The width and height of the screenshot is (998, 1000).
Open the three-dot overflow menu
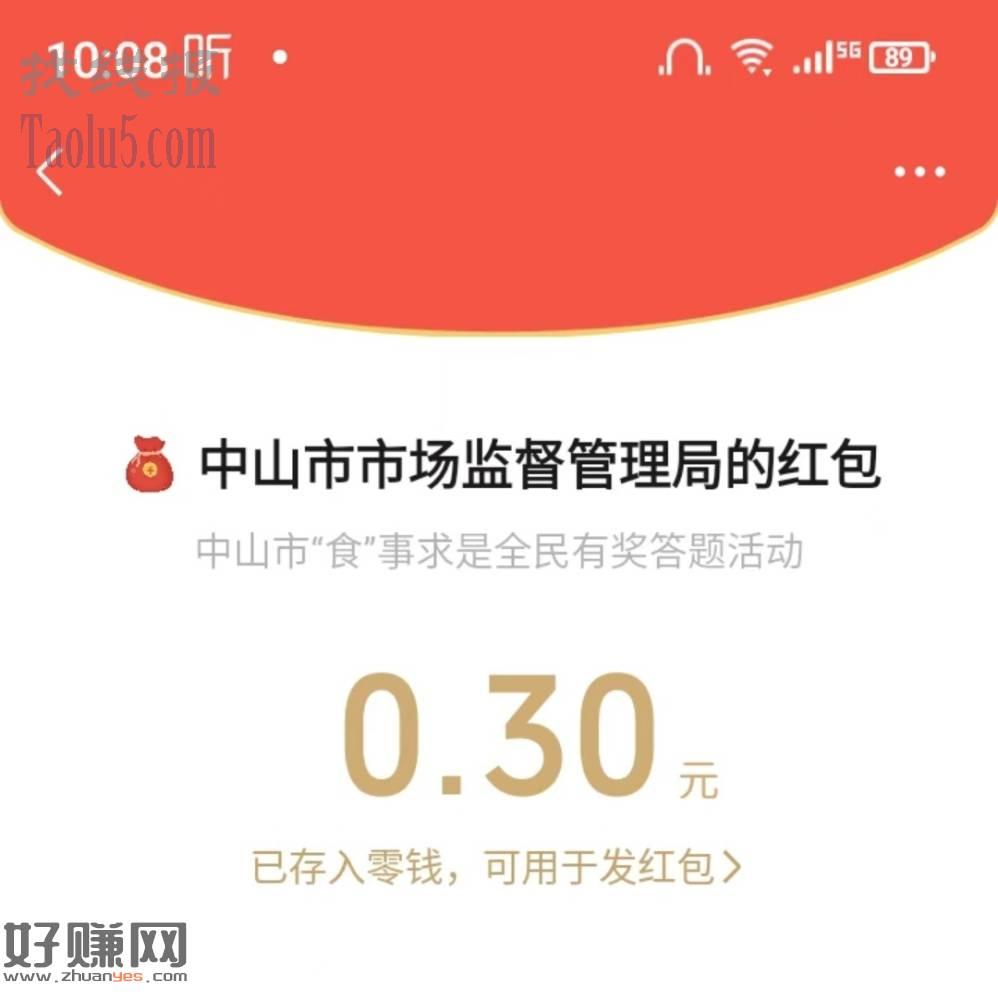point(919,172)
